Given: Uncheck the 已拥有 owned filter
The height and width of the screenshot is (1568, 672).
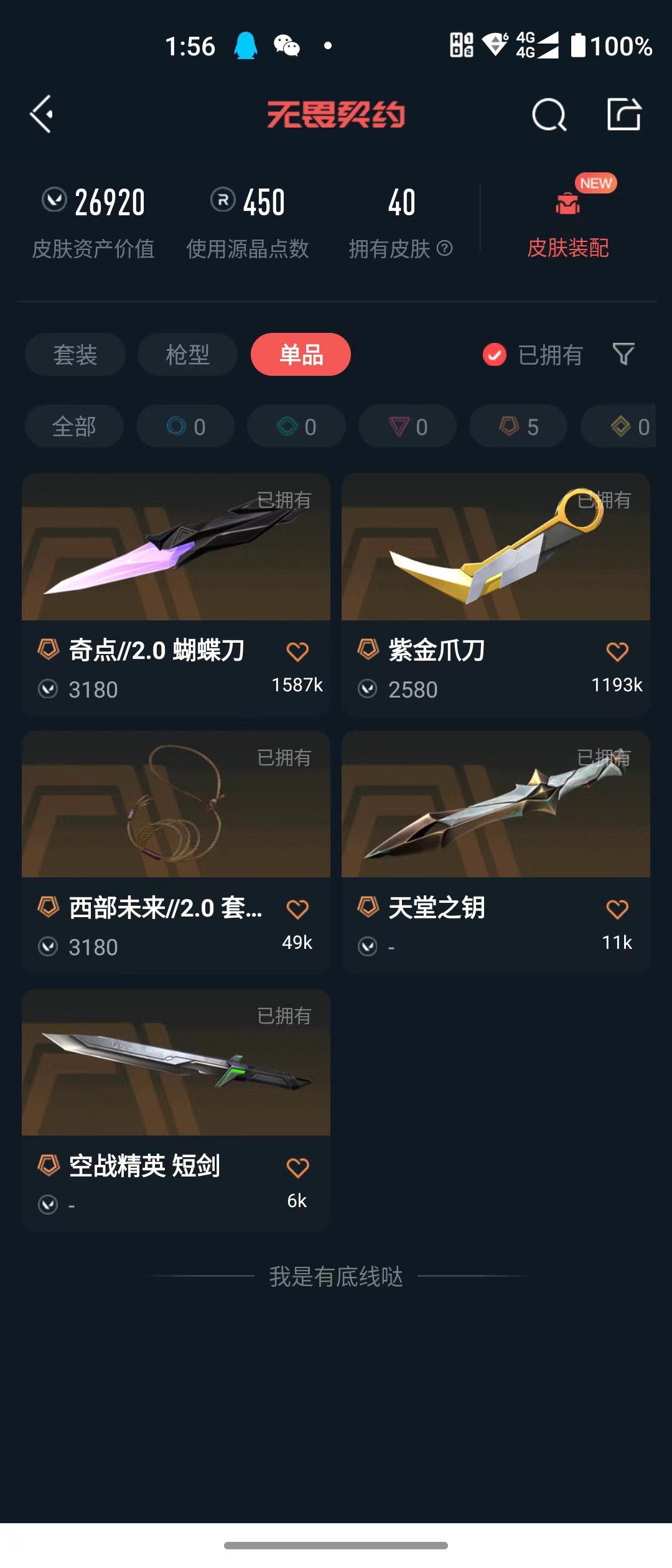Looking at the screenshot, I should point(533,355).
